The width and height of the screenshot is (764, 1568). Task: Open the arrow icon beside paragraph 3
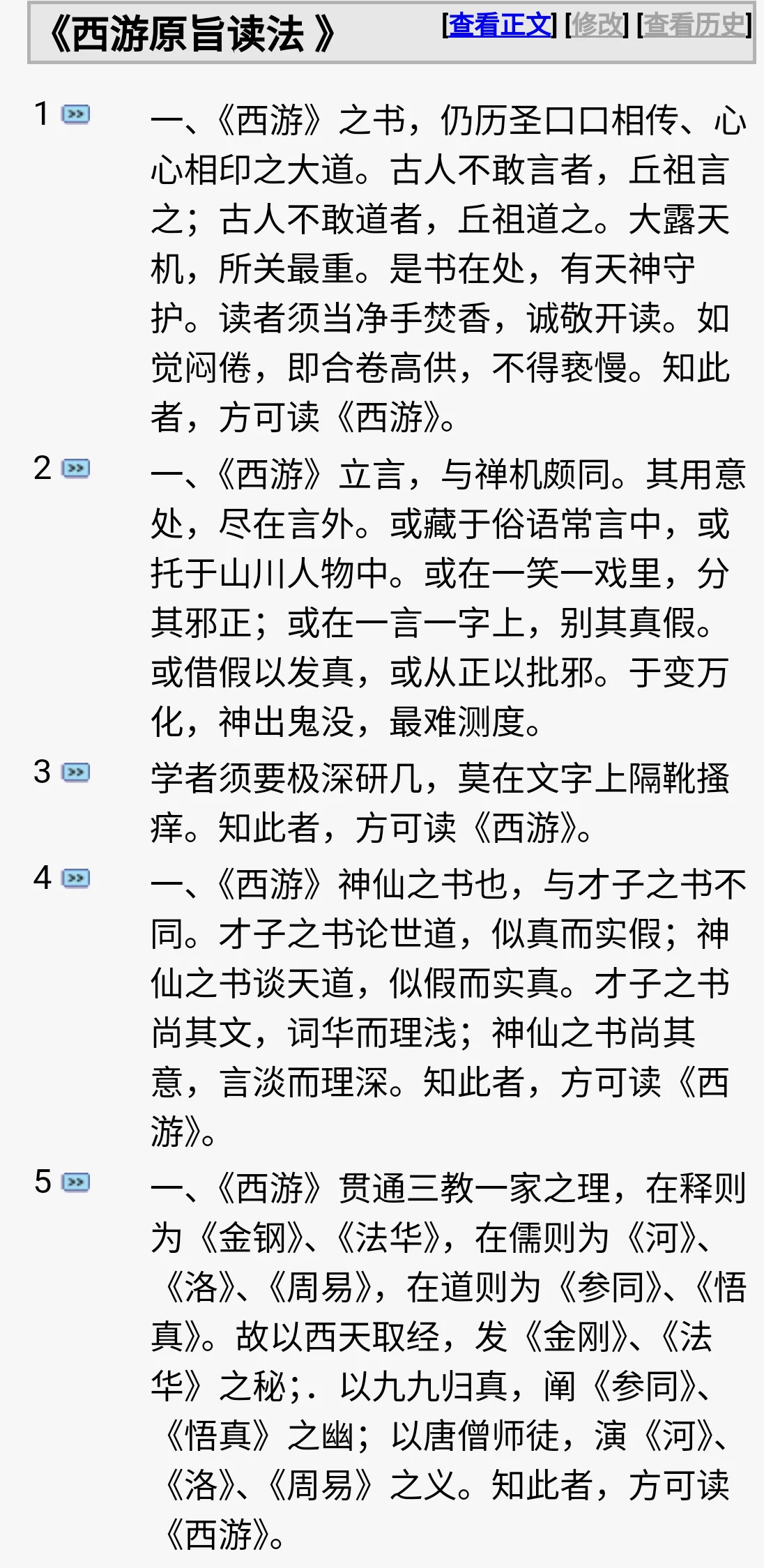point(75,772)
